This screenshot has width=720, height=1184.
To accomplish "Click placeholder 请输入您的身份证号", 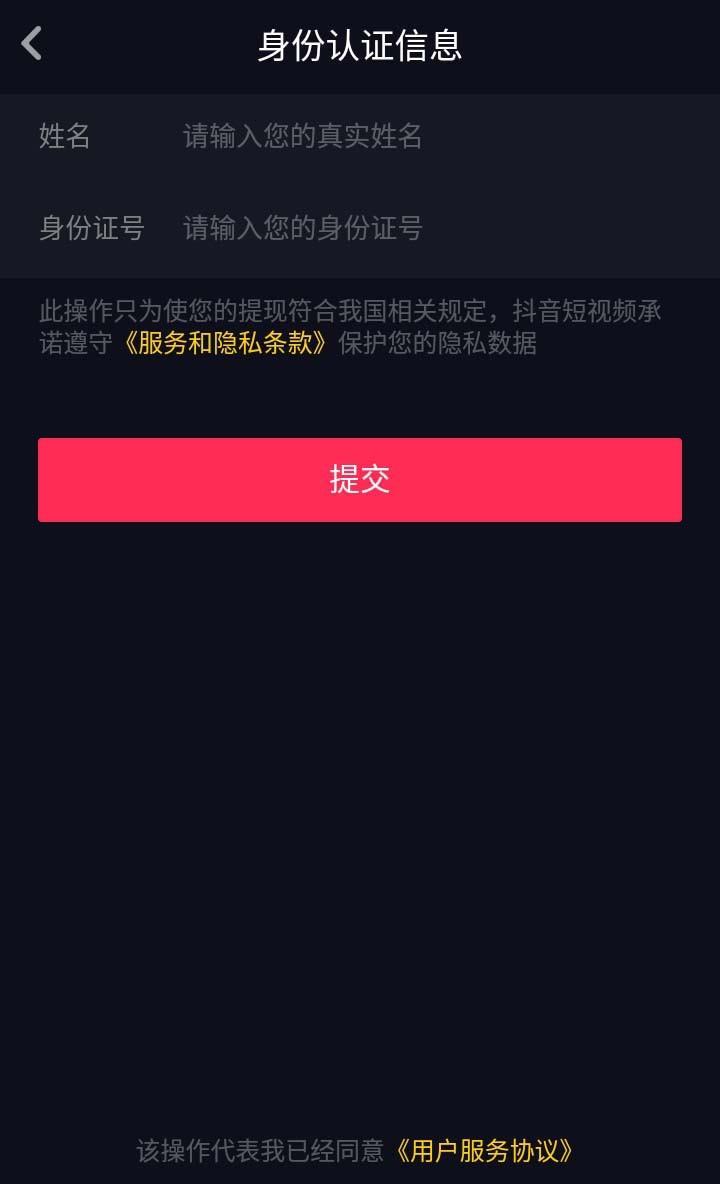I will pyautogui.click(x=300, y=228).
